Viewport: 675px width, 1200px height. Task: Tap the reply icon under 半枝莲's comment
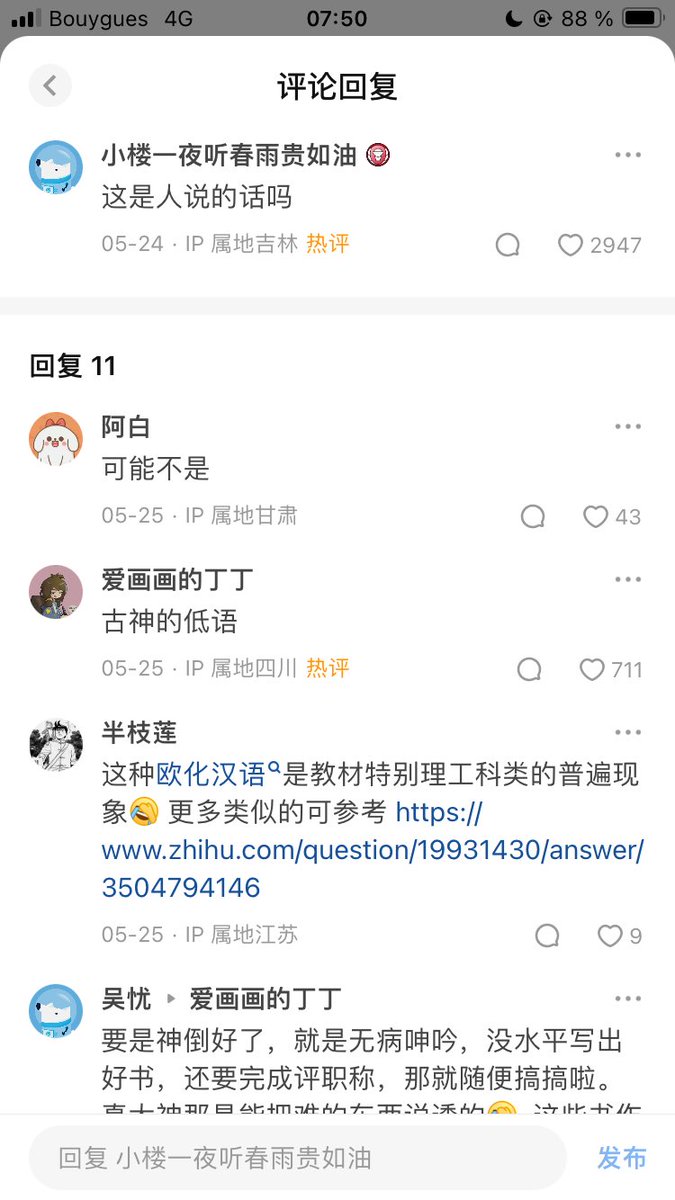coord(547,936)
